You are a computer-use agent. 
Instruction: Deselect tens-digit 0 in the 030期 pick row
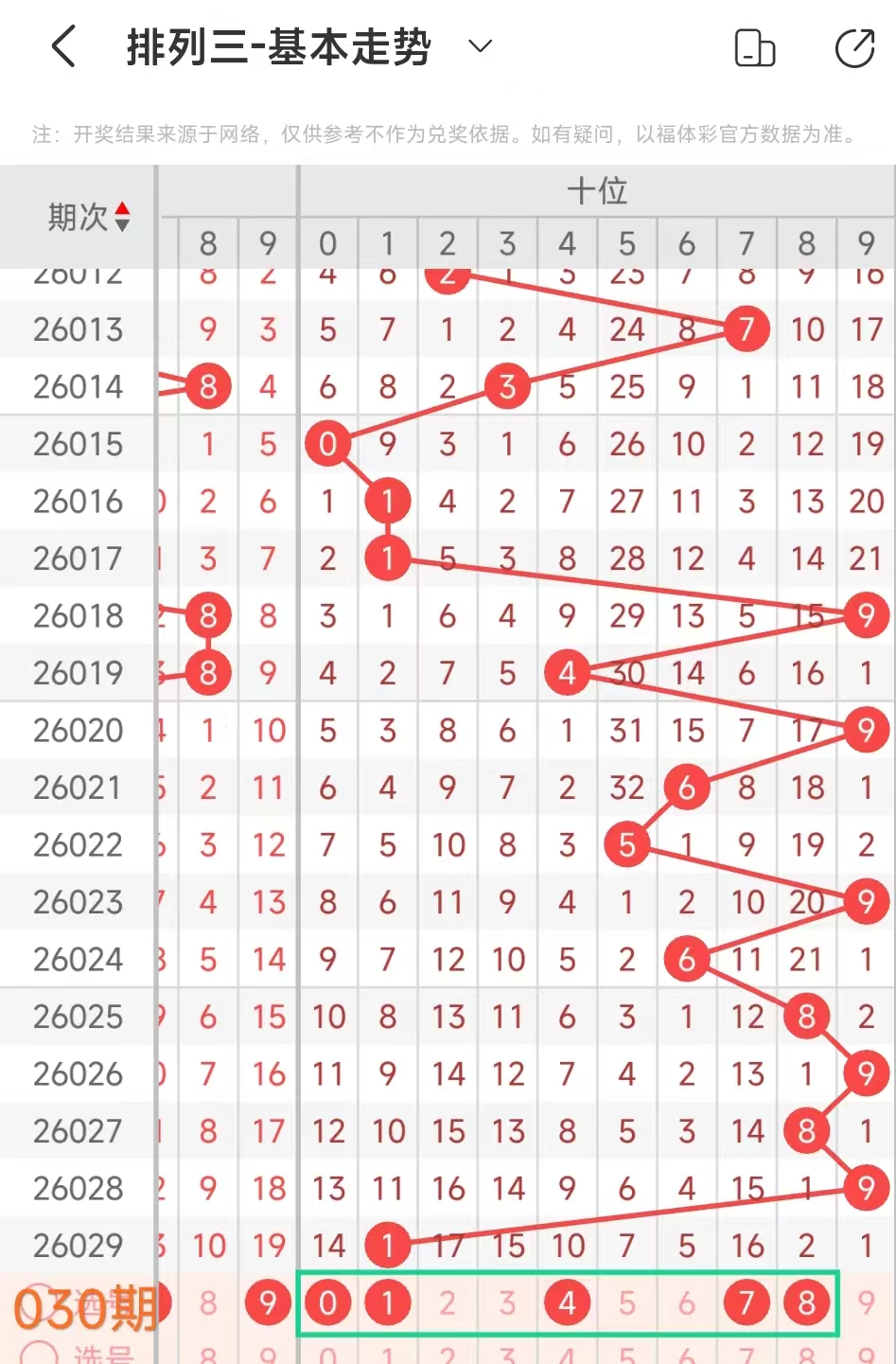tap(327, 1303)
